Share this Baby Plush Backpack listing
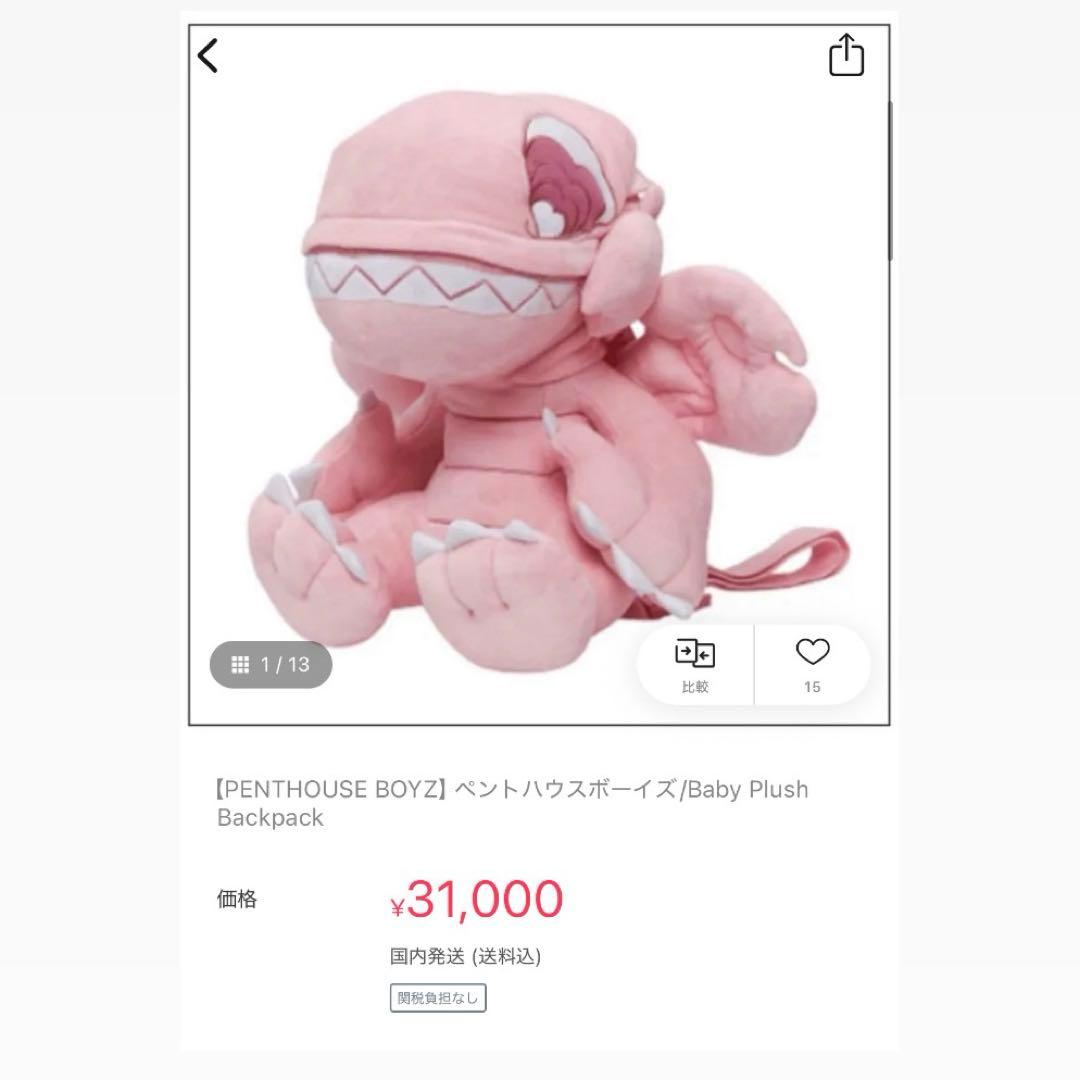Viewport: 1080px width, 1080px height. click(846, 55)
